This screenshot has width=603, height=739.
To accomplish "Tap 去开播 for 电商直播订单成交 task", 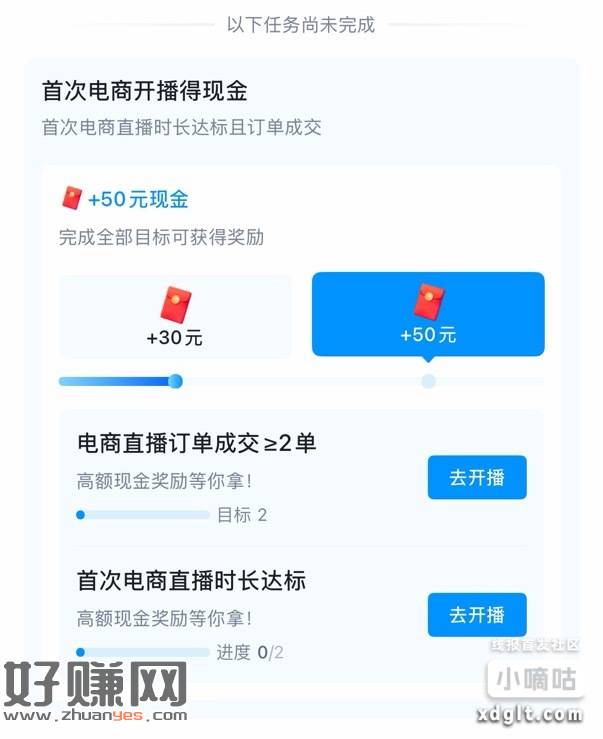I will (476, 478).
